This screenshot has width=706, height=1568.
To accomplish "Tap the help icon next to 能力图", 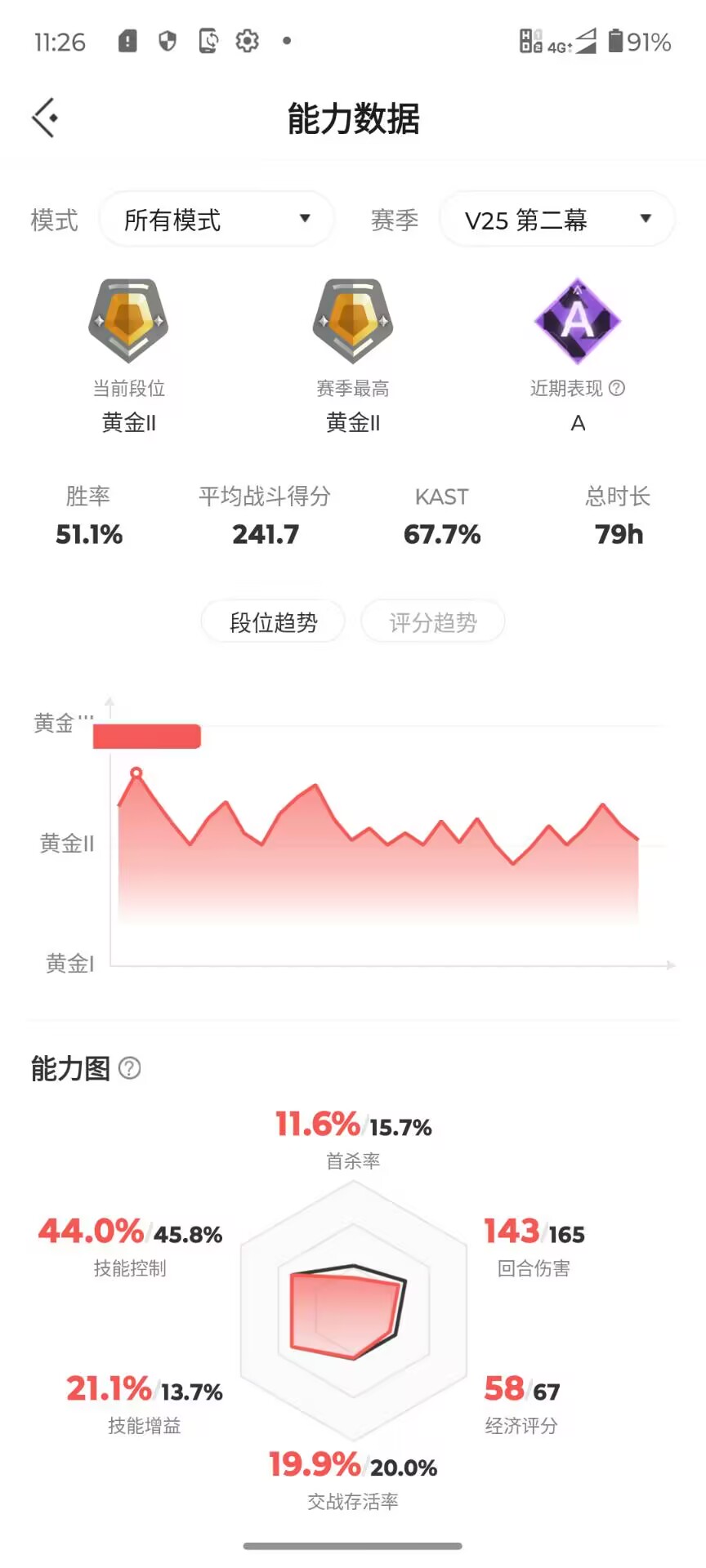I will (x=130, y=1068).
